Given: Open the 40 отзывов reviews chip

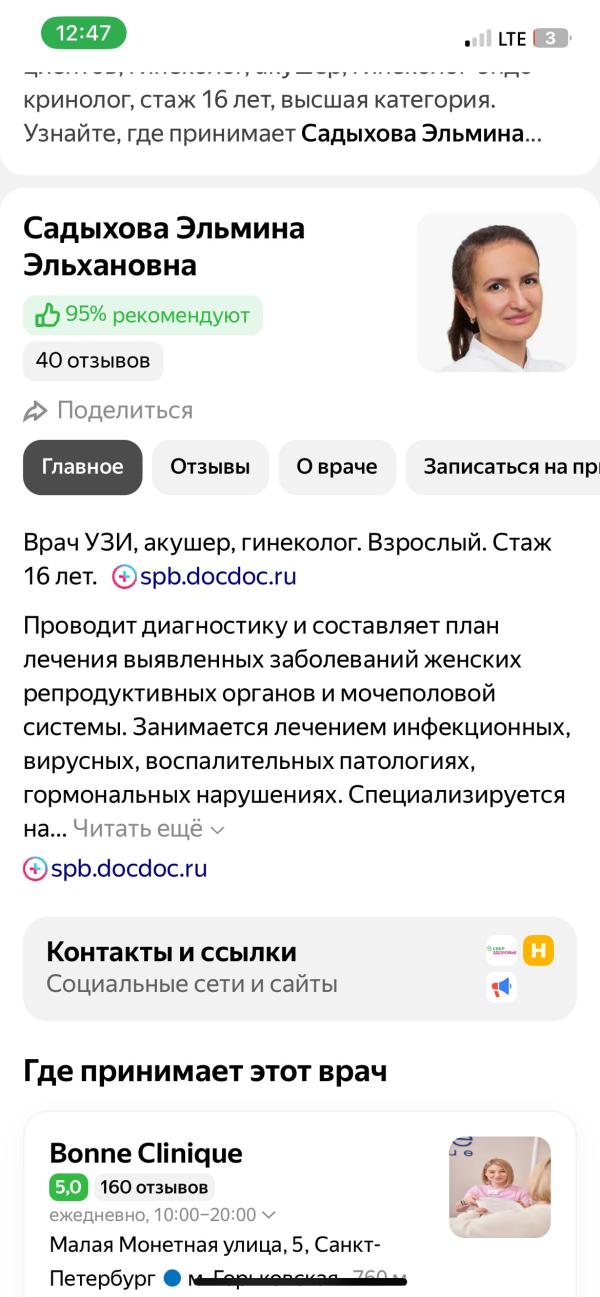Looking at the screenshot, I should (x=93, y=360).
